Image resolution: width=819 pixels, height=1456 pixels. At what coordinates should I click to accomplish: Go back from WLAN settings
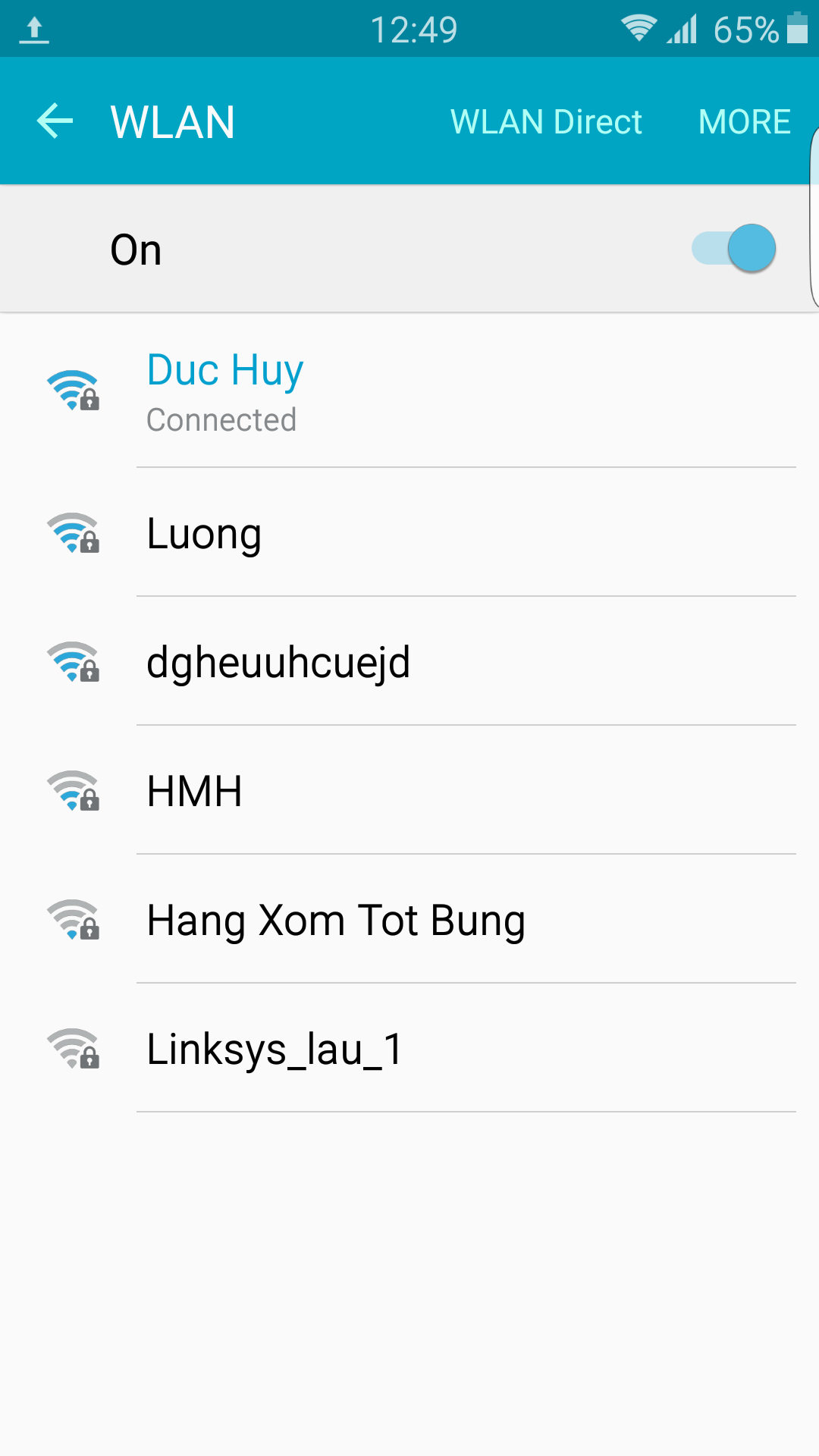pyautogui.click(x=55, y=121)
